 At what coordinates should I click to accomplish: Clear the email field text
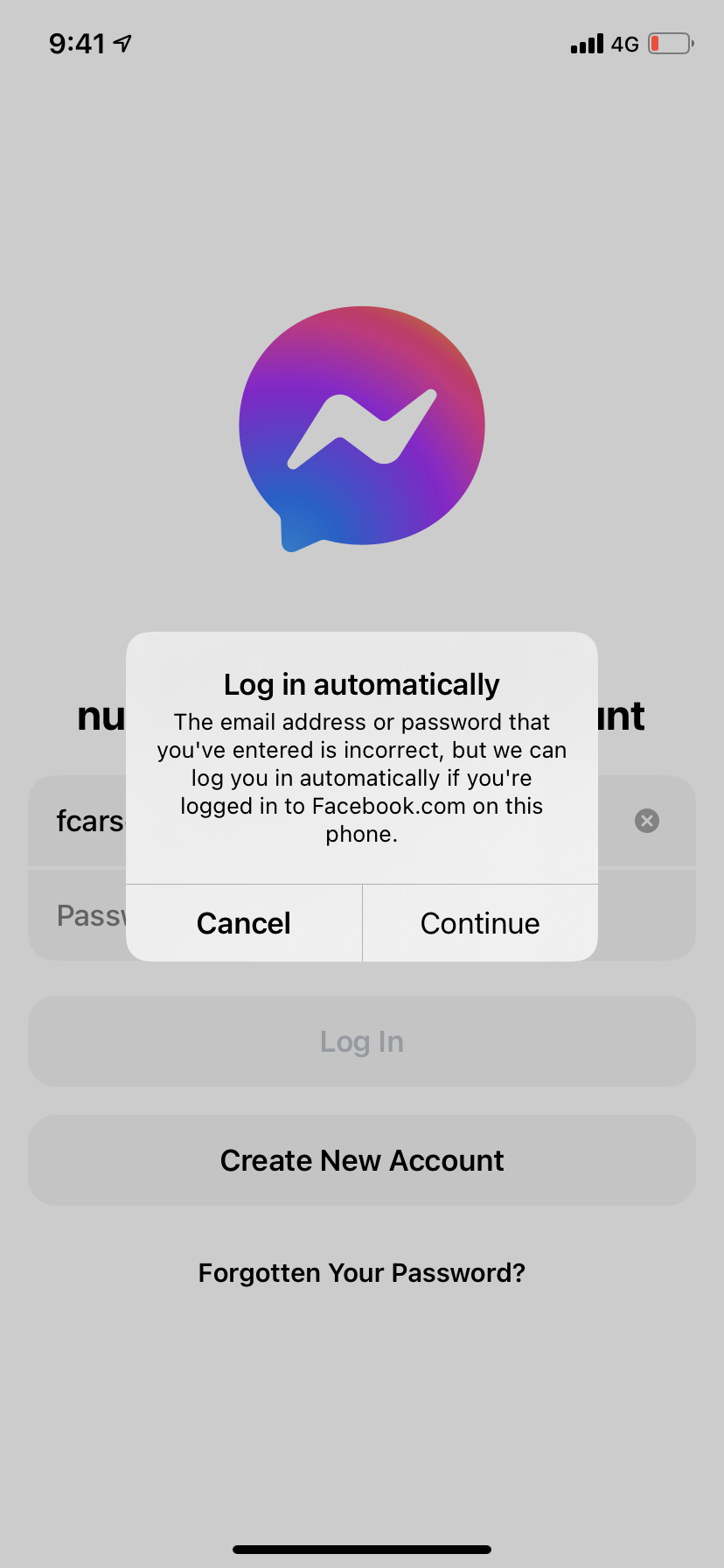[646, 821]
